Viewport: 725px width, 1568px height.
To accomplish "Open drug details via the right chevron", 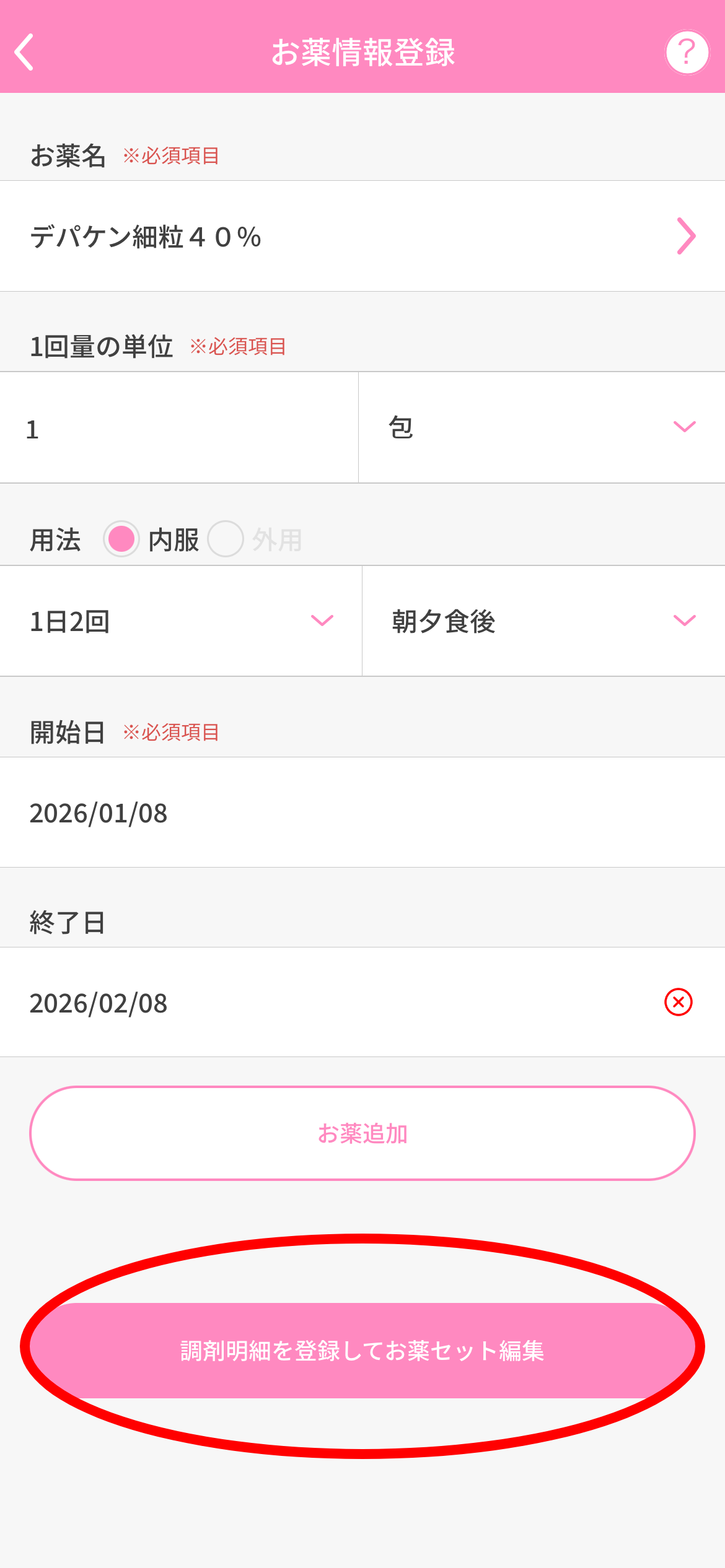I will (687, 235).
